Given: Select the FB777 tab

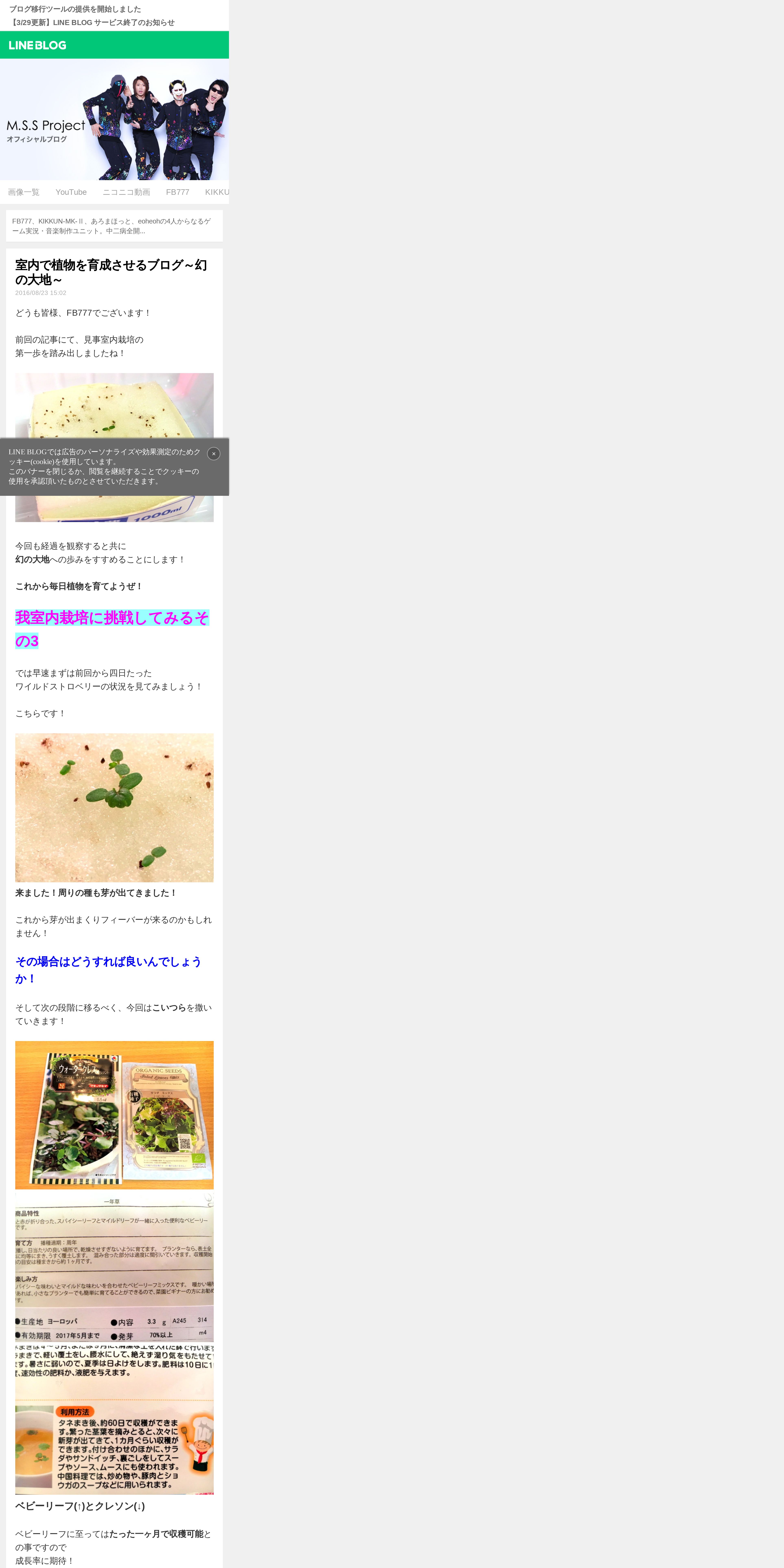Looking at the screenshot, I should 178,192.
